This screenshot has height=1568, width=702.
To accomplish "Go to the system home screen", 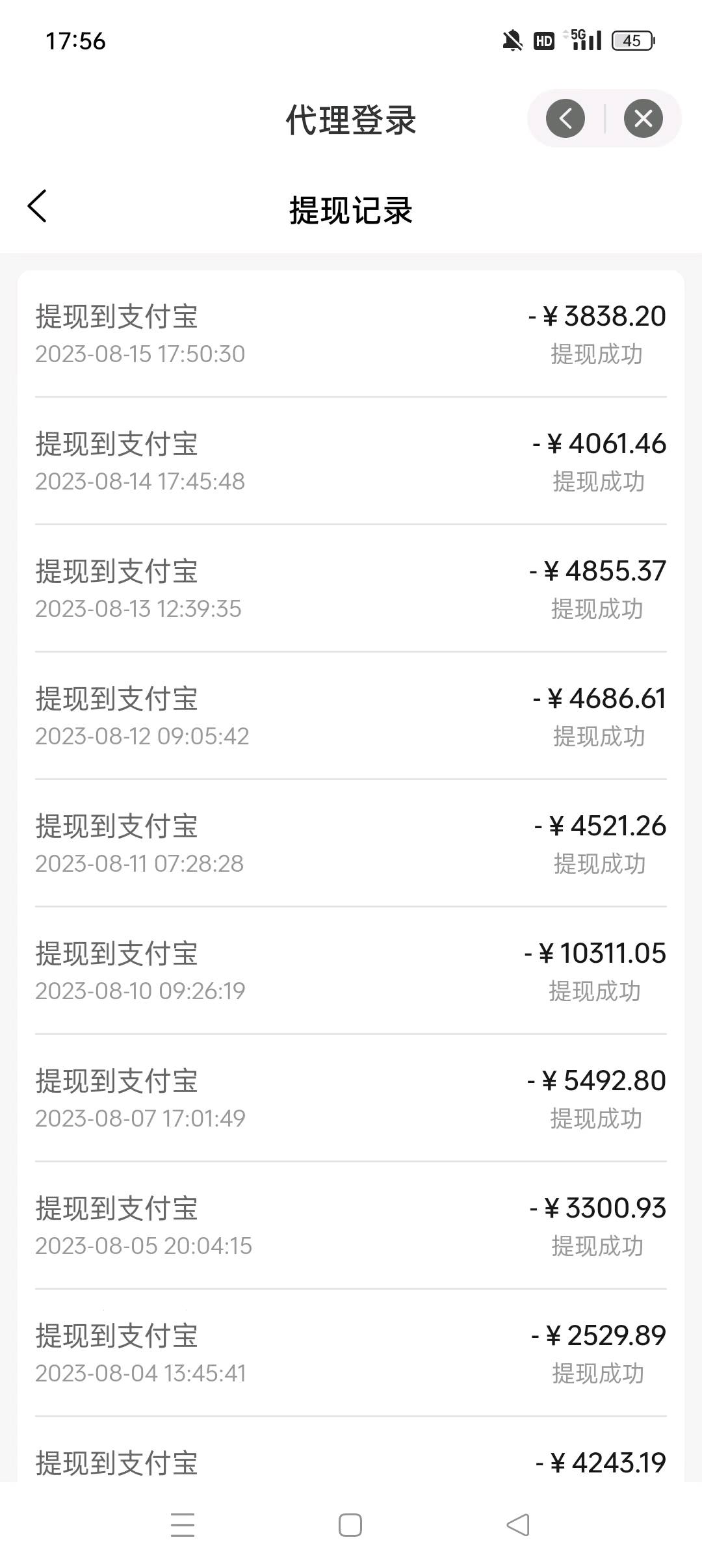I will (x=350, y=1525).
